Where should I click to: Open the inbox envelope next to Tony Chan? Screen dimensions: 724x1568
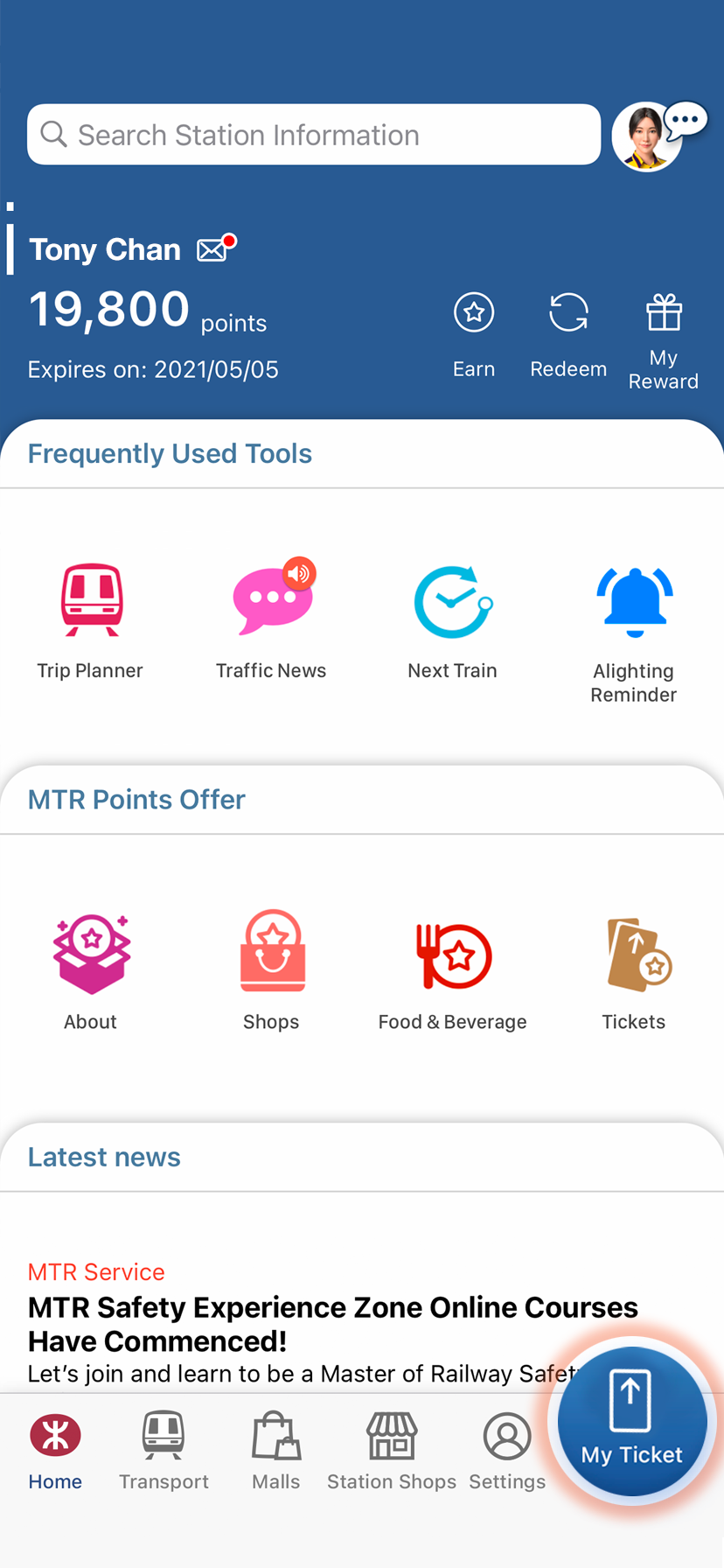215,248
